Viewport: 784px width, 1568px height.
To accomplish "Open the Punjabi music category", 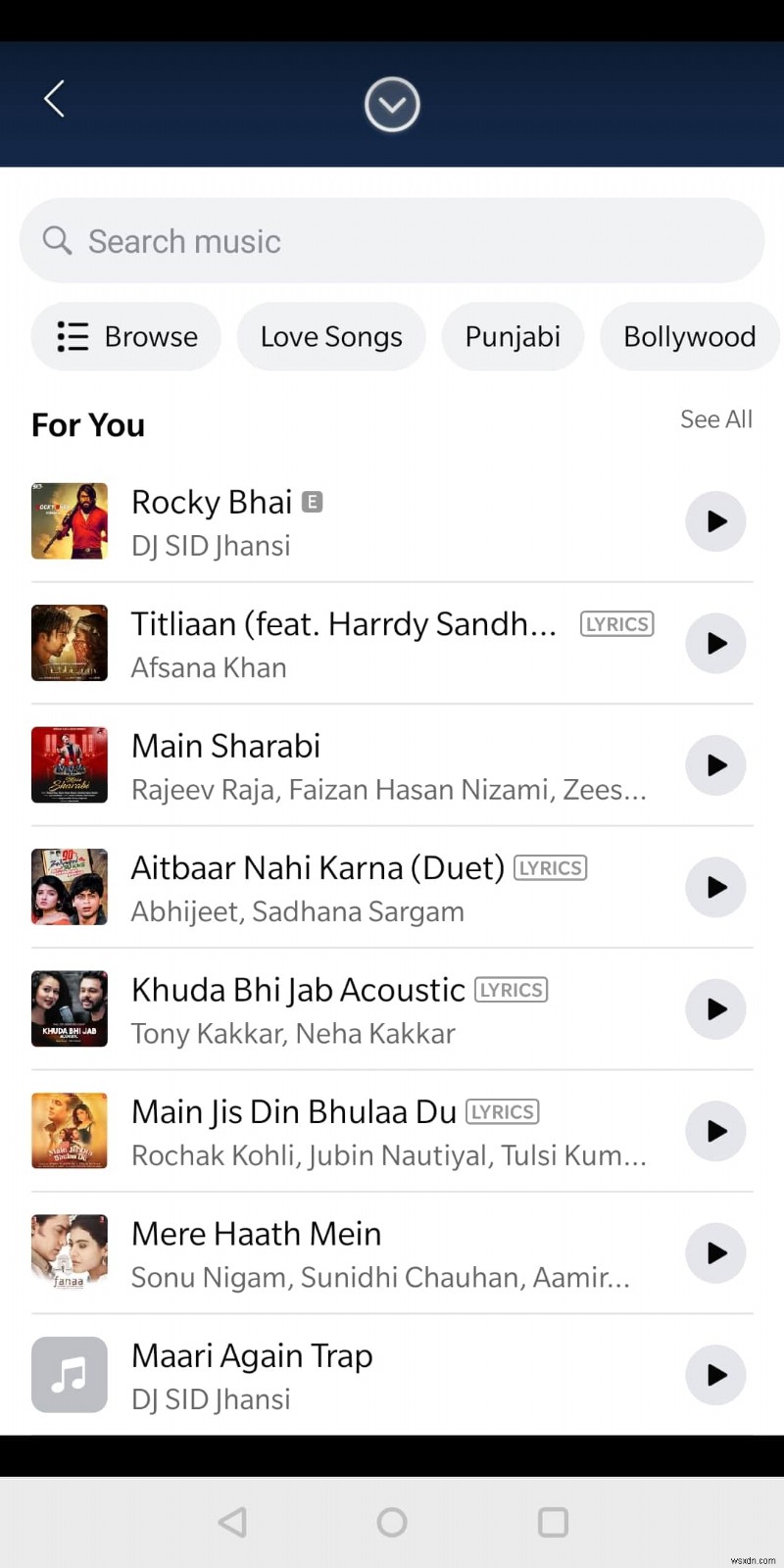I will click(x=513, y=336).
